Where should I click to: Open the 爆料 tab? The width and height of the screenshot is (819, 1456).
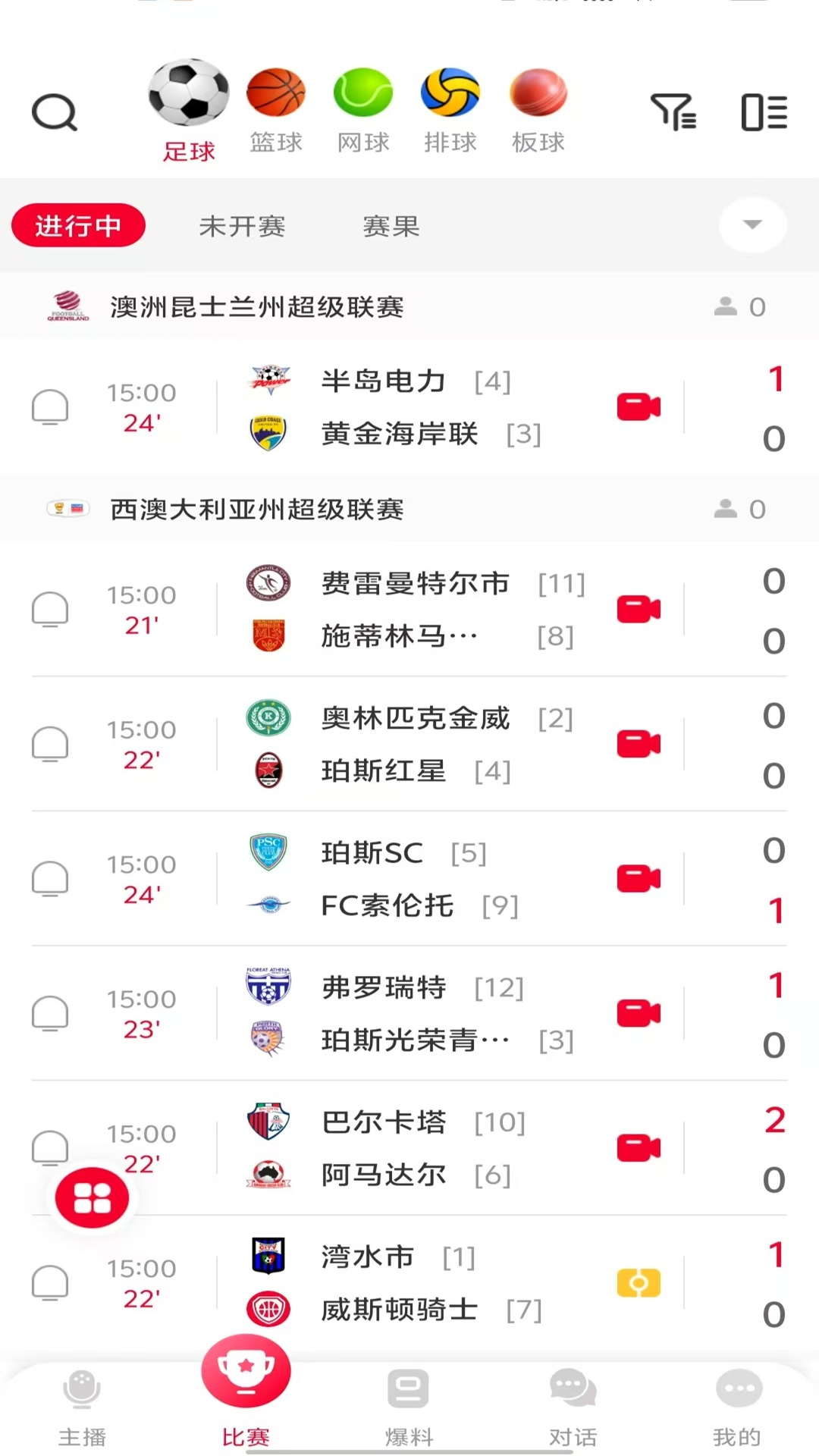(409, 1407)
